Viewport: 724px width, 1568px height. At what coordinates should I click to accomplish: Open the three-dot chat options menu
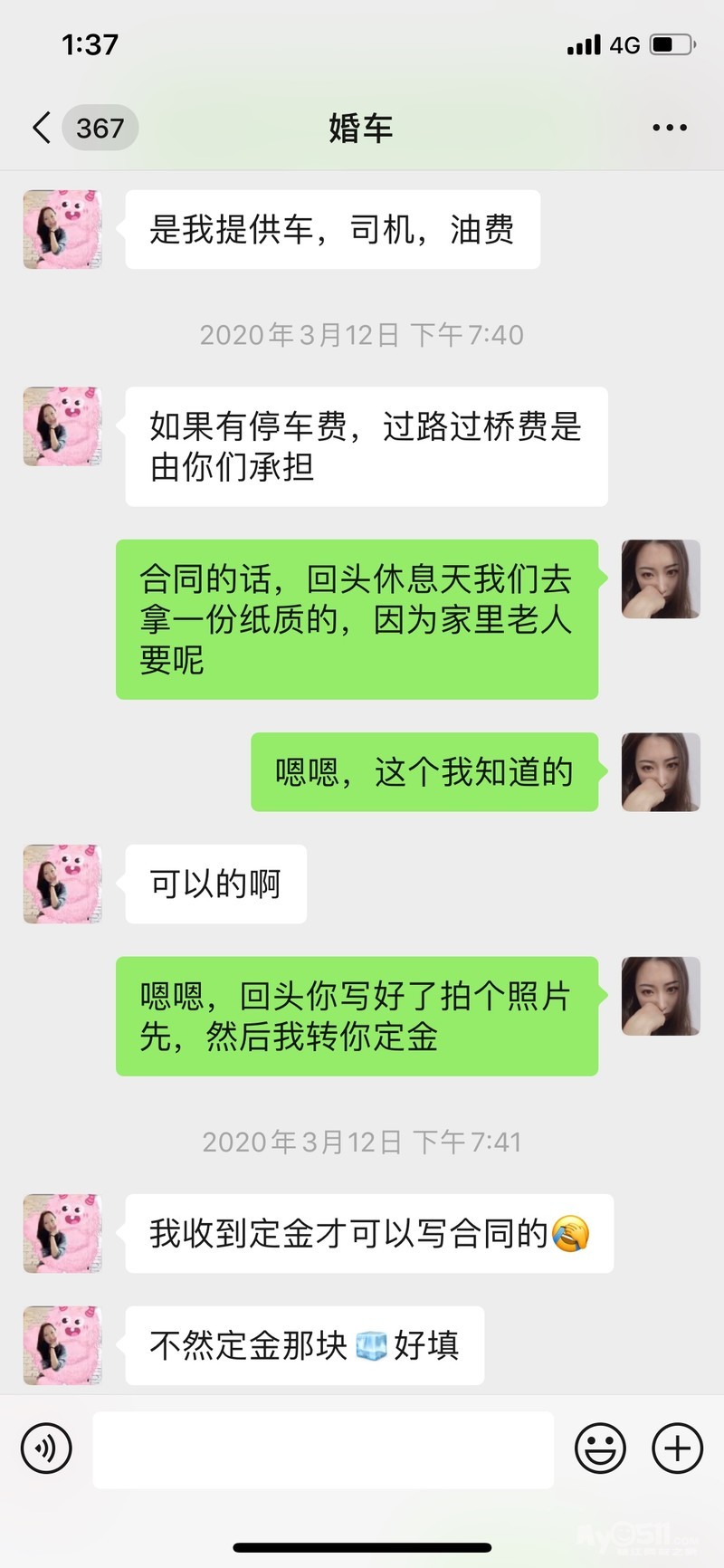pos(669,128)
